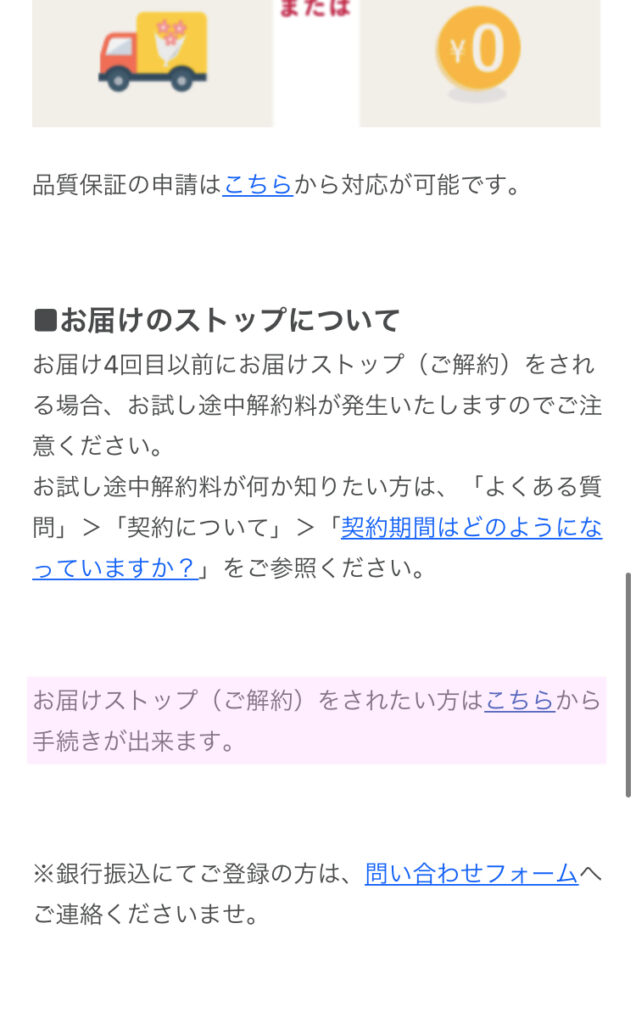Open the こちら link for quality guarantee application

[x=257, y=185]
